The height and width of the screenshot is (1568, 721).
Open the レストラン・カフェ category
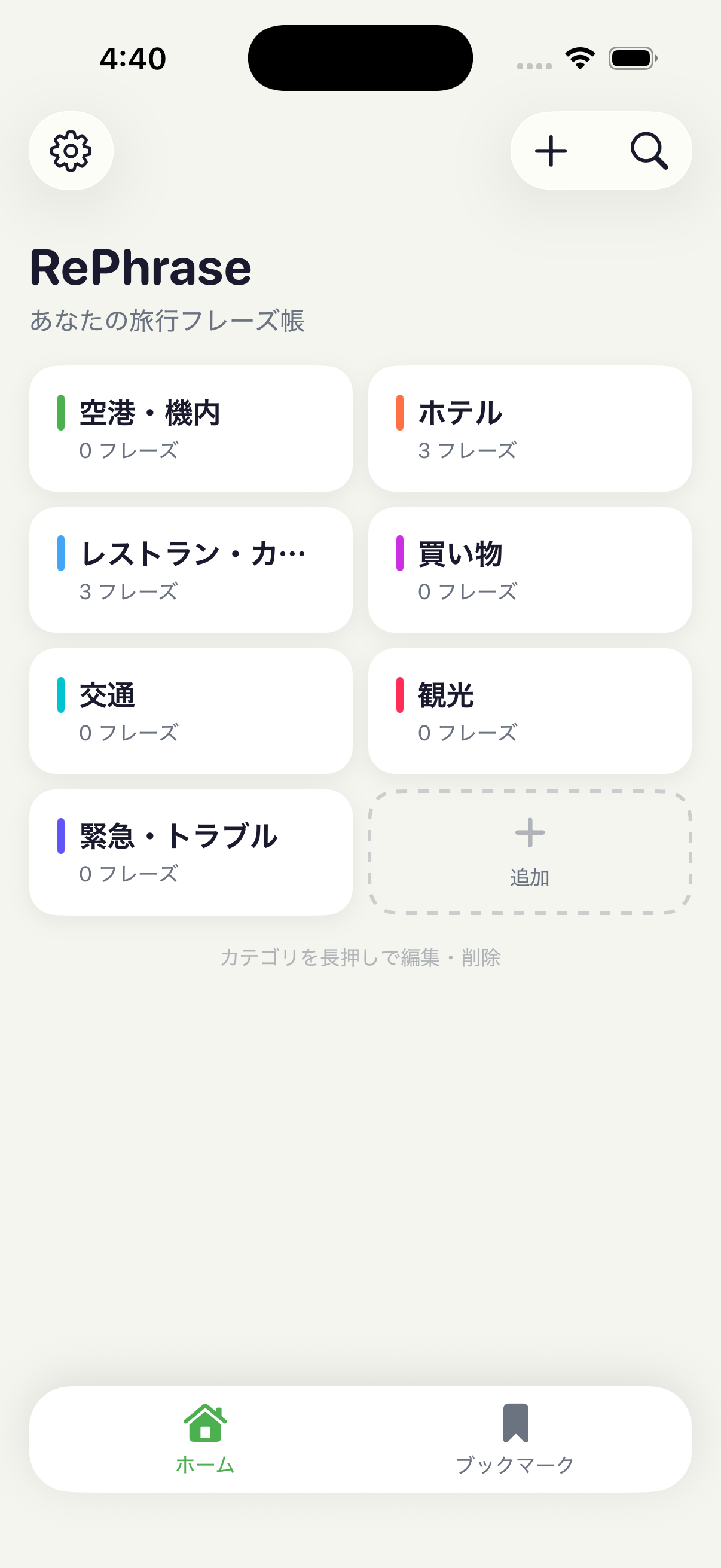coord(191,569)
